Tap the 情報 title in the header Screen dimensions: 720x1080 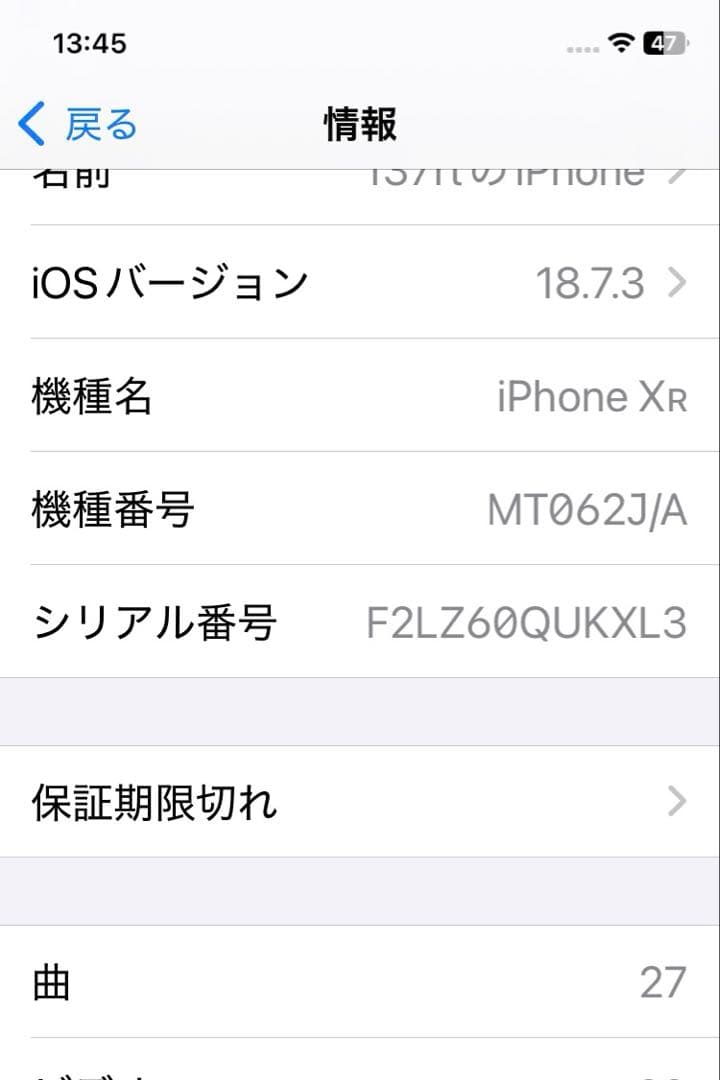click(x=360, y=124)
